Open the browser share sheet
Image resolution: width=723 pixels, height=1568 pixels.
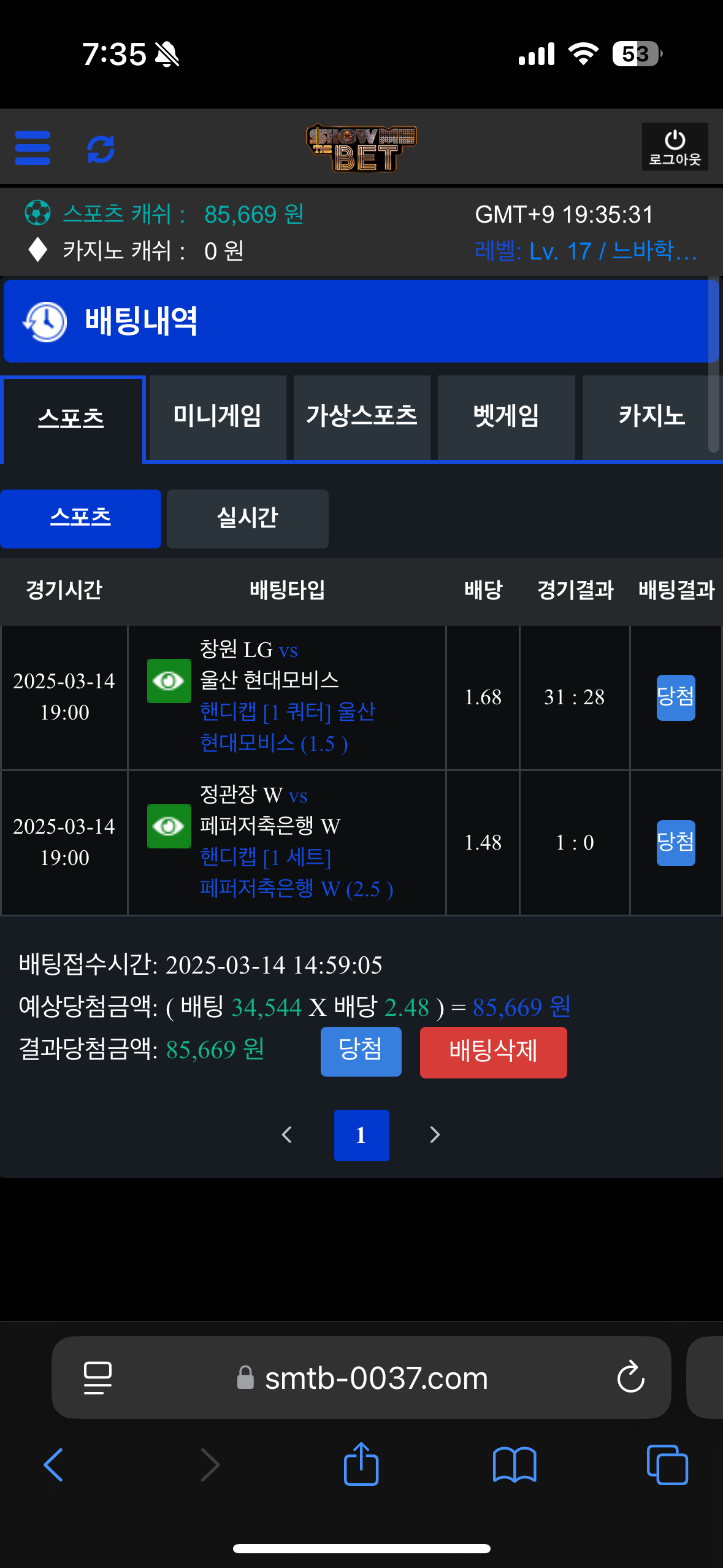[x=361, y=1464]
